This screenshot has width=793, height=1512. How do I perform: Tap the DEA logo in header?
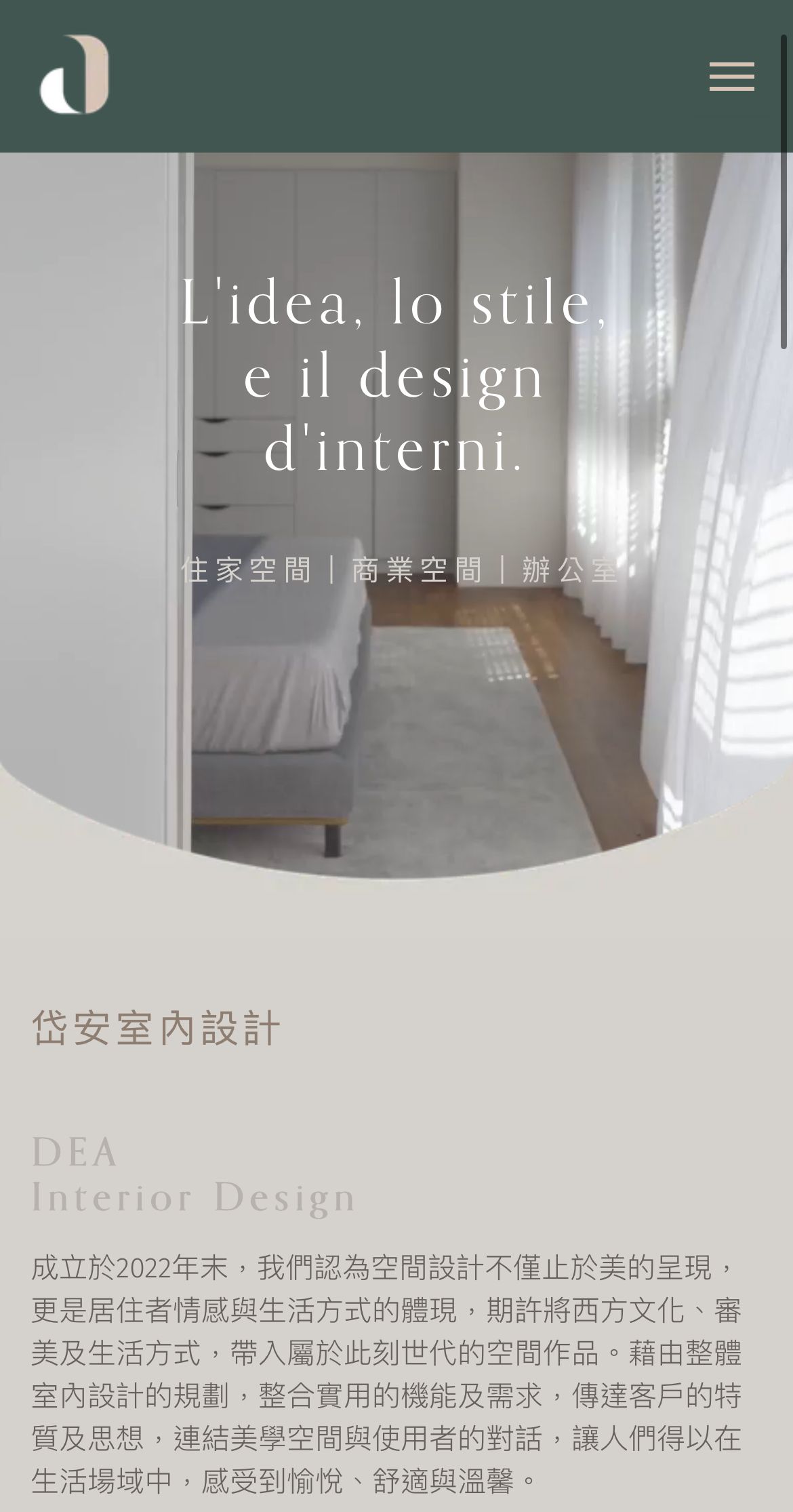75,75
